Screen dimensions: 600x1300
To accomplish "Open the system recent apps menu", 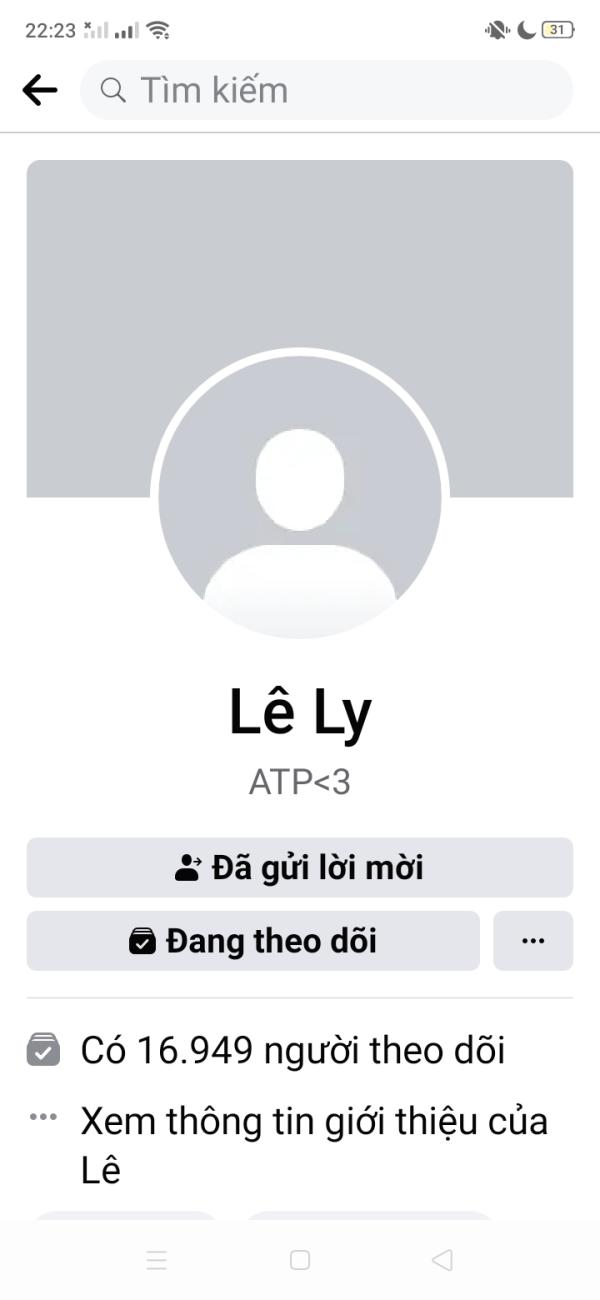I will pyautogui.click(x=157, y=1260).
